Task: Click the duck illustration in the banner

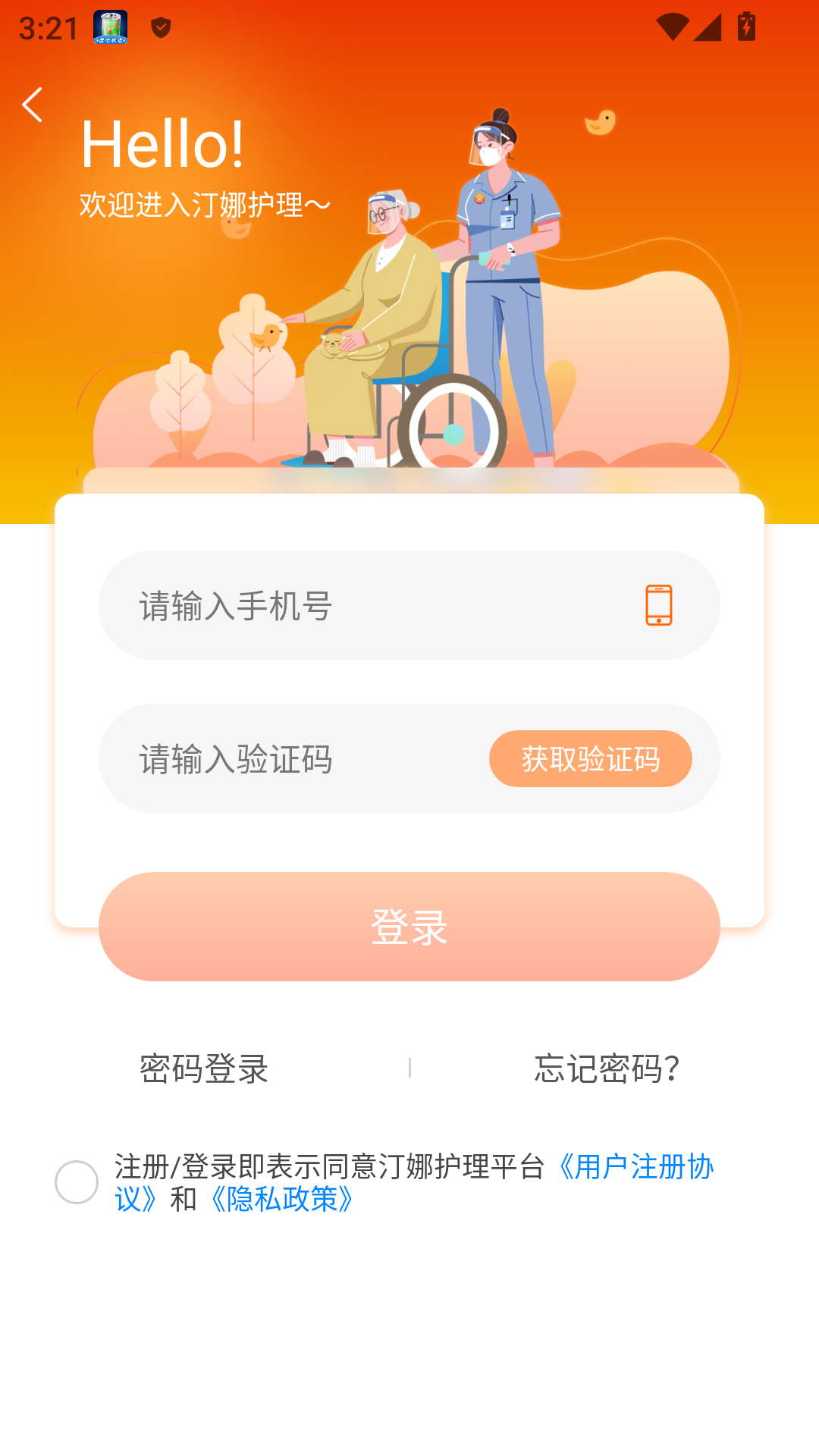Action: tap(599, 123)
